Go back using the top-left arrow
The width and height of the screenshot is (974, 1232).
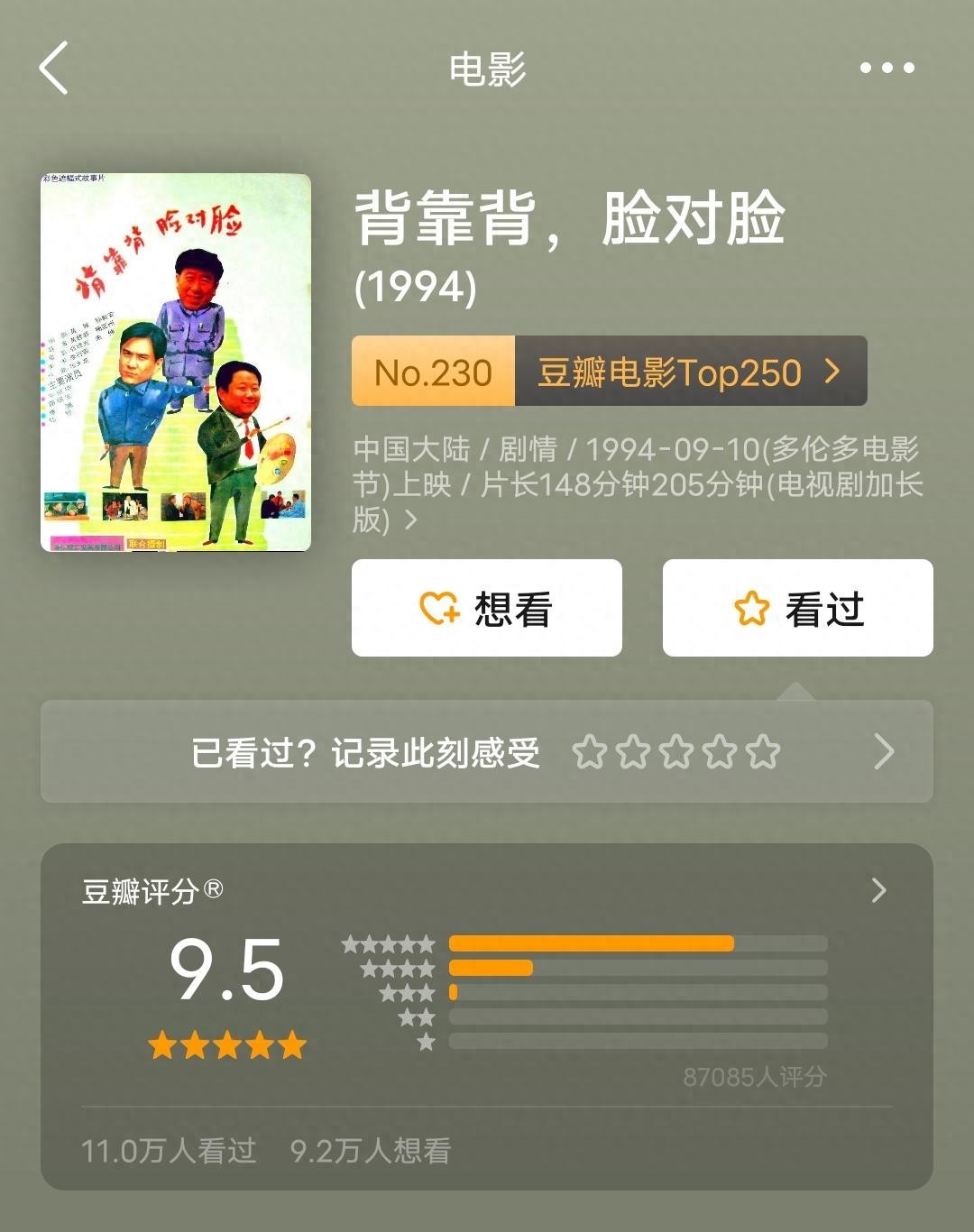pos(54,68)
